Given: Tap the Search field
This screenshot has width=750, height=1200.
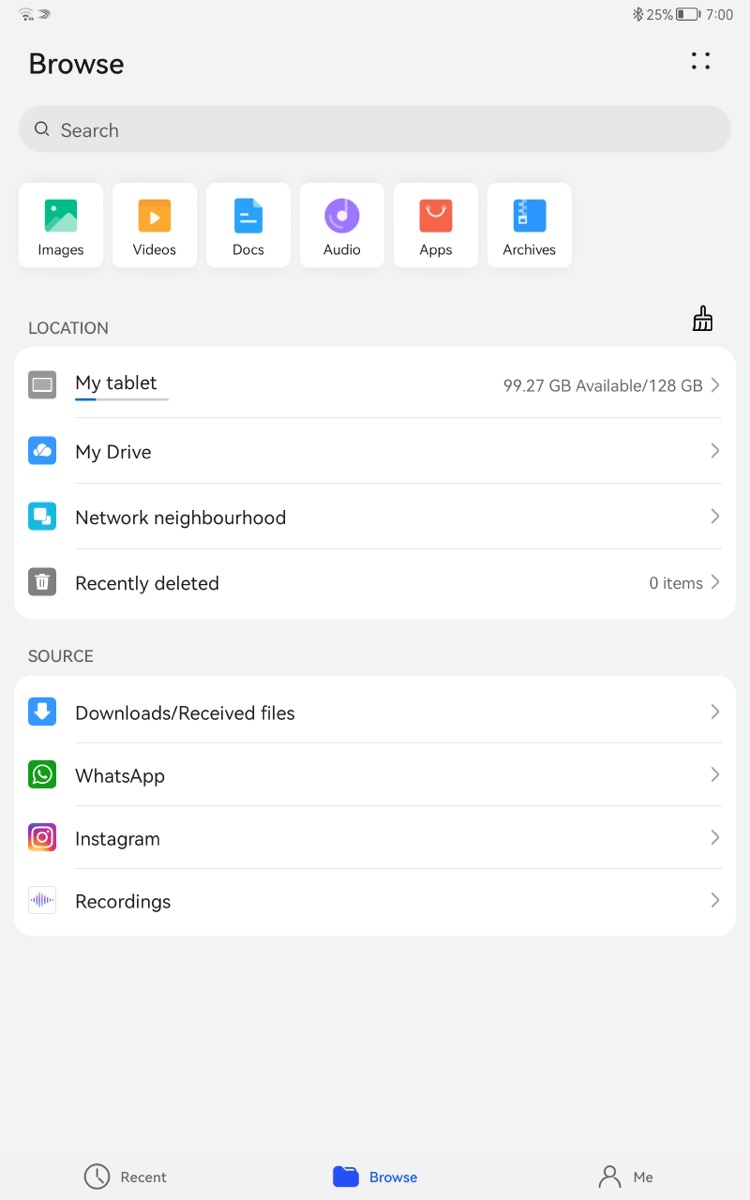Looking at the screenshot, I should point(375,130).
